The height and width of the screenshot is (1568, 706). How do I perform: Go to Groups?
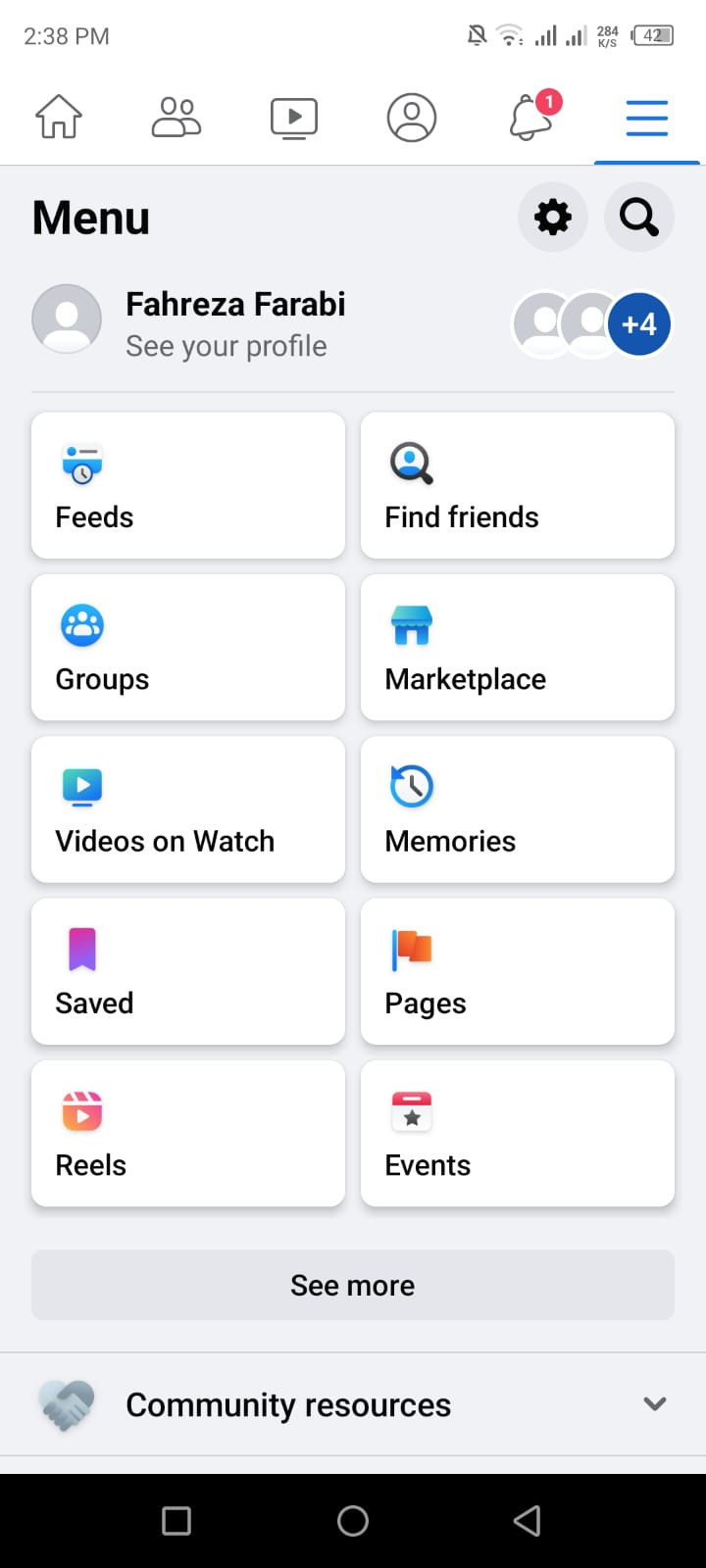coord(188,648)
